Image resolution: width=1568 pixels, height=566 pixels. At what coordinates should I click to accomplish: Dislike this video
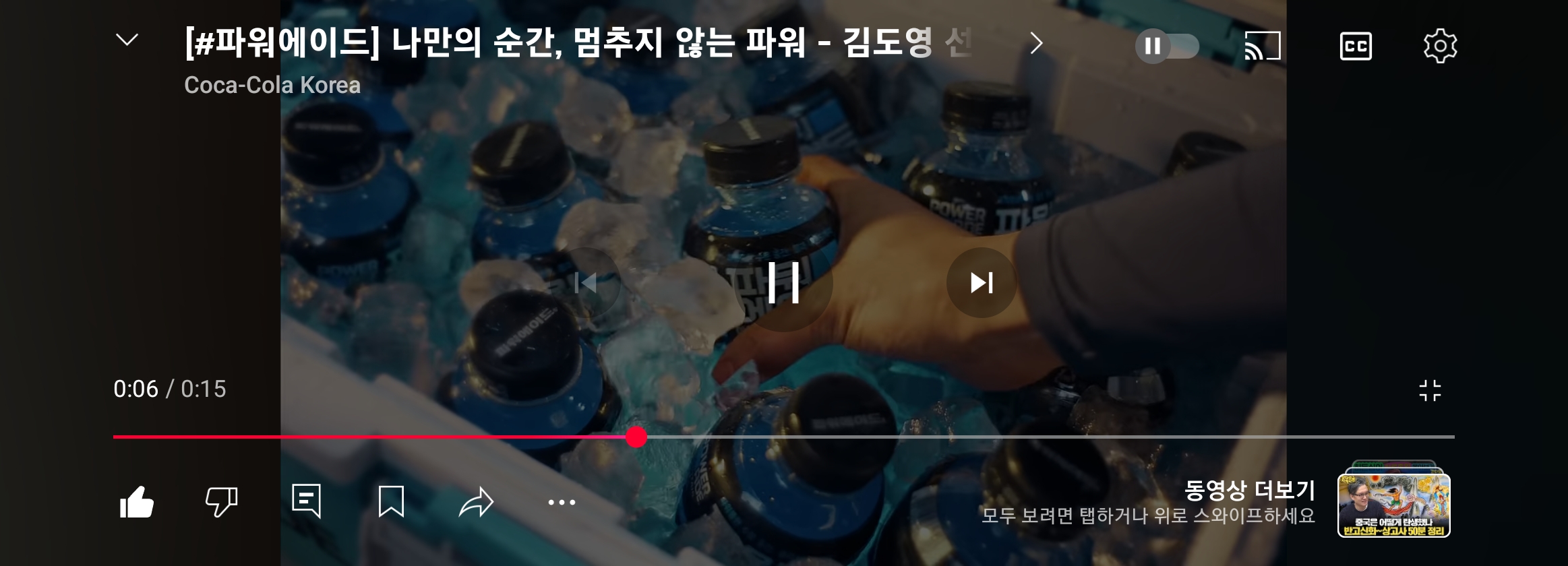coord(221,502)
